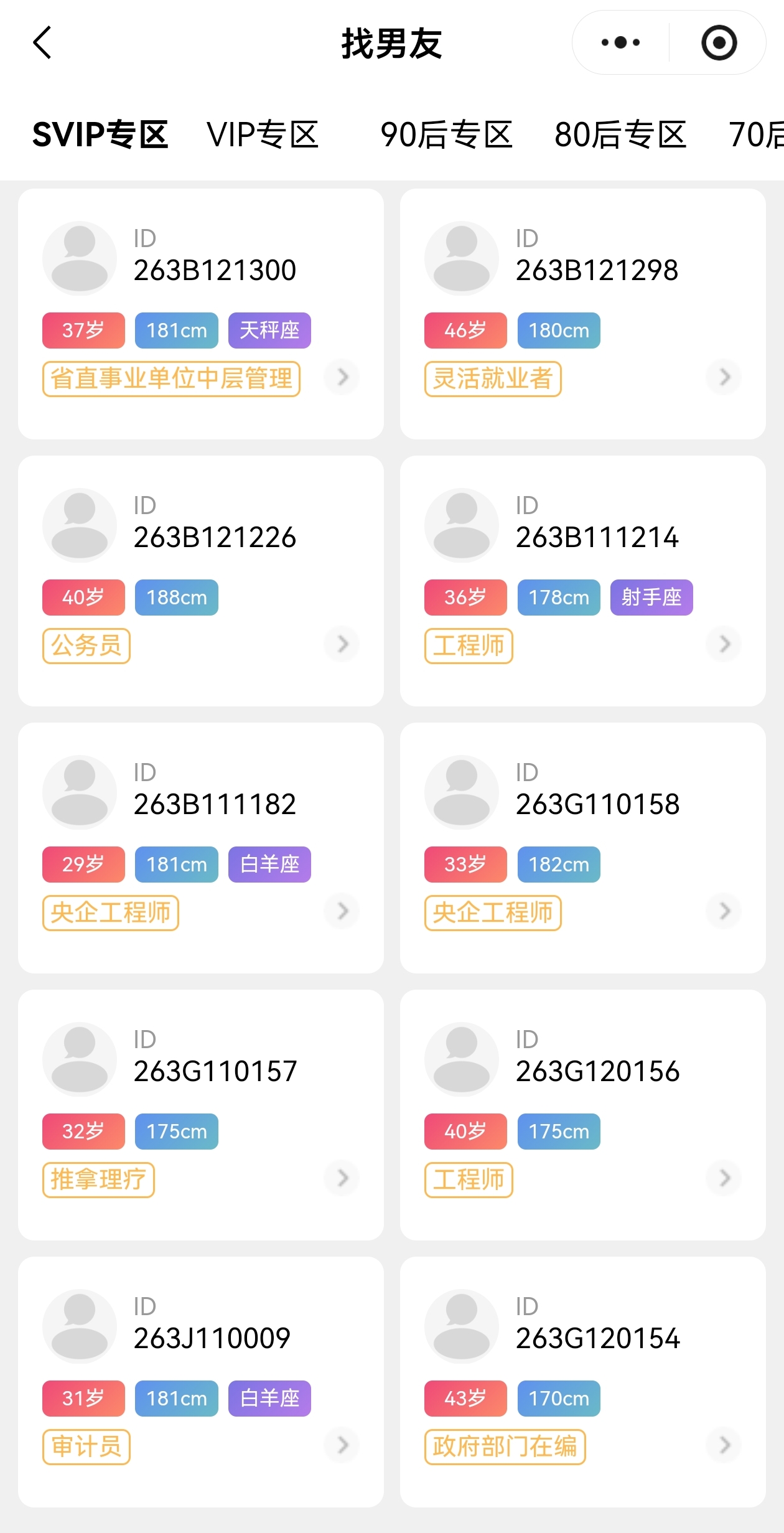Image resolution: width=784 pixels, height=1533 pixels.
Task: View the 政府部门在编 profile 263G120154
Action: 582,1382
